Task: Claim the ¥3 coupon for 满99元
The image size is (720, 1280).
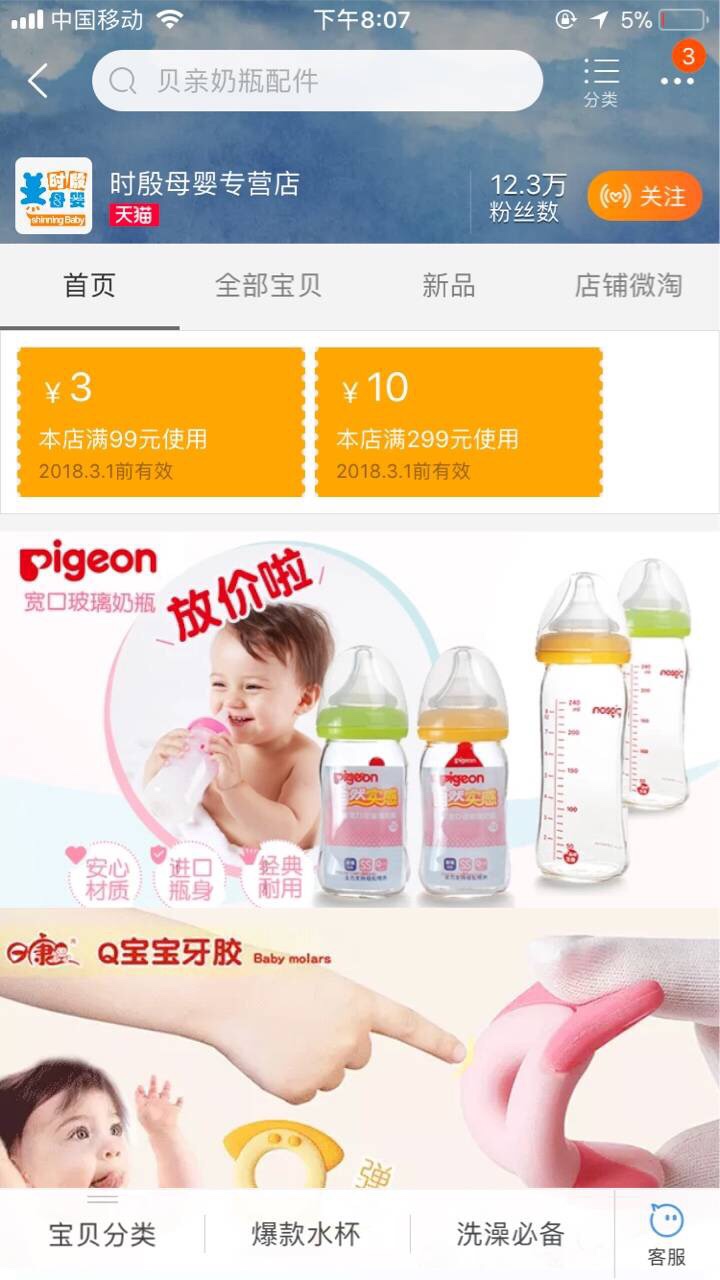Action: pos(161,422)
